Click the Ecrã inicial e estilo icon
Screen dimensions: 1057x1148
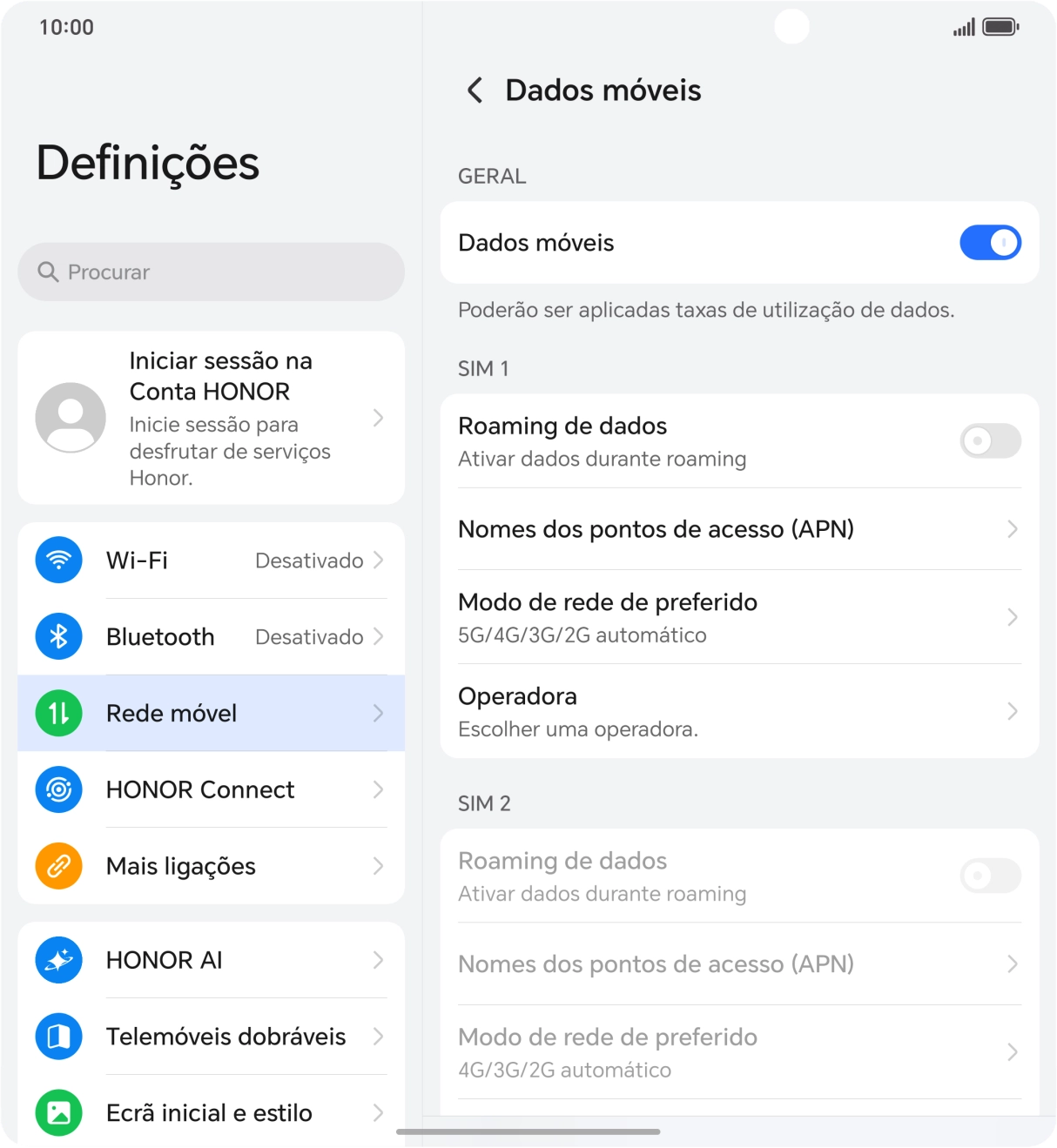57,1112
